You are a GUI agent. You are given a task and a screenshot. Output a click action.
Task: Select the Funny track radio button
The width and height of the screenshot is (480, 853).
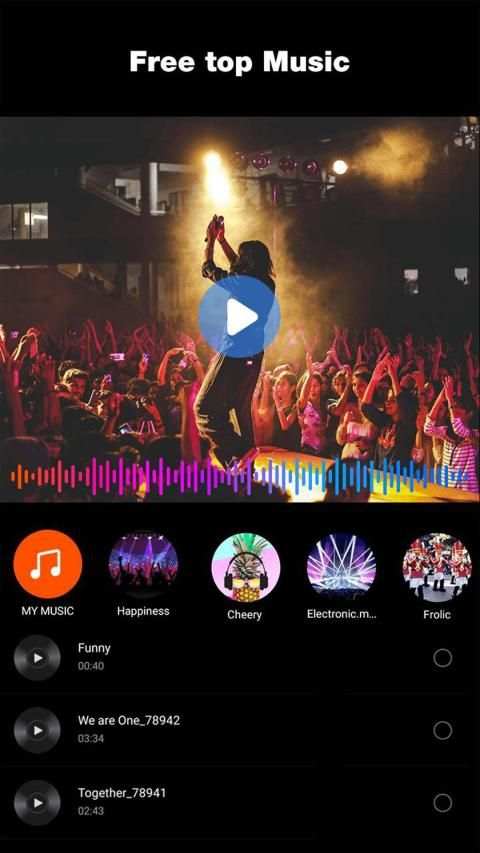pos(442,658)
